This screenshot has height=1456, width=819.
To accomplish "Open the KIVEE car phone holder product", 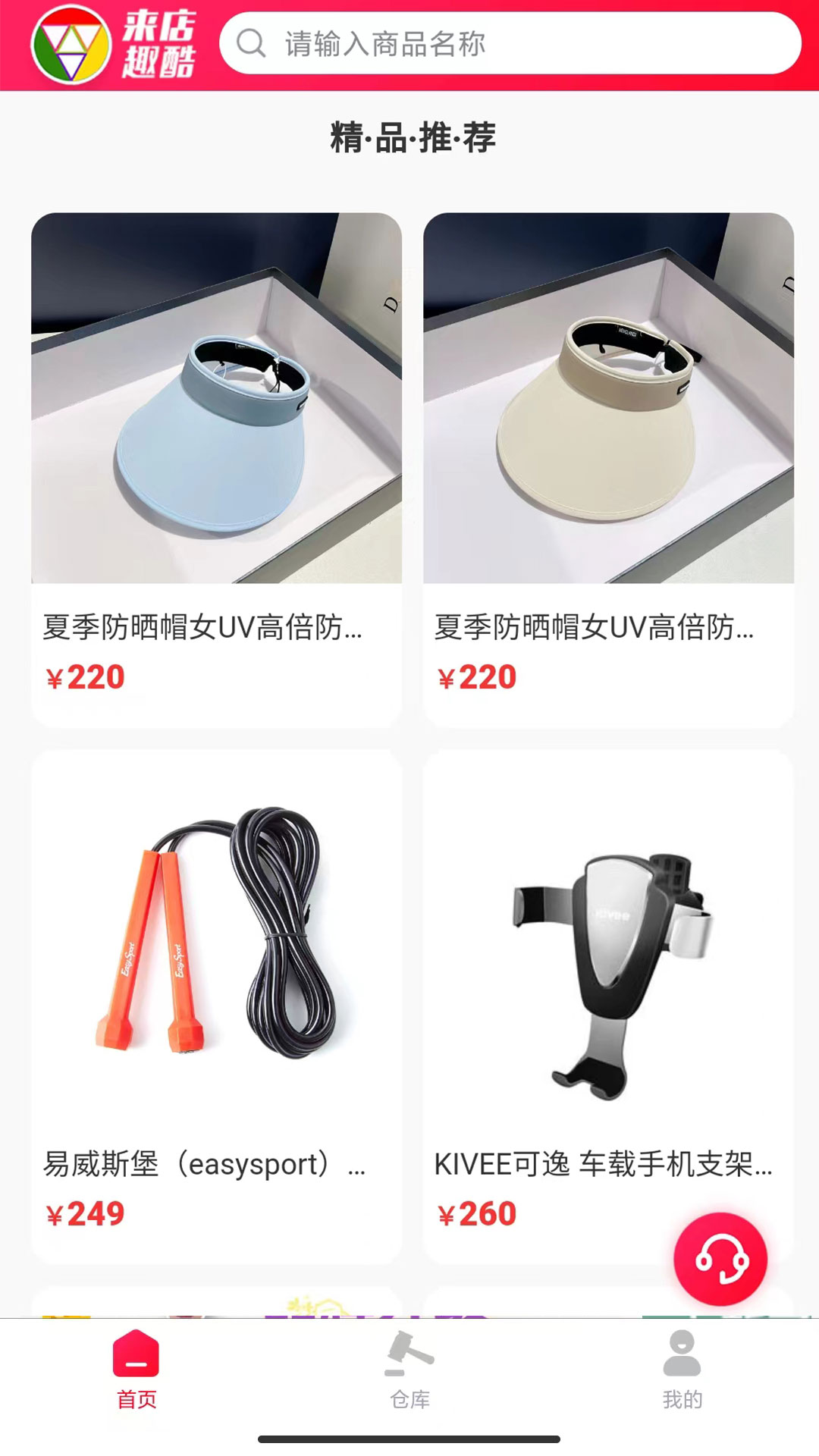I will coord(608,1007).
